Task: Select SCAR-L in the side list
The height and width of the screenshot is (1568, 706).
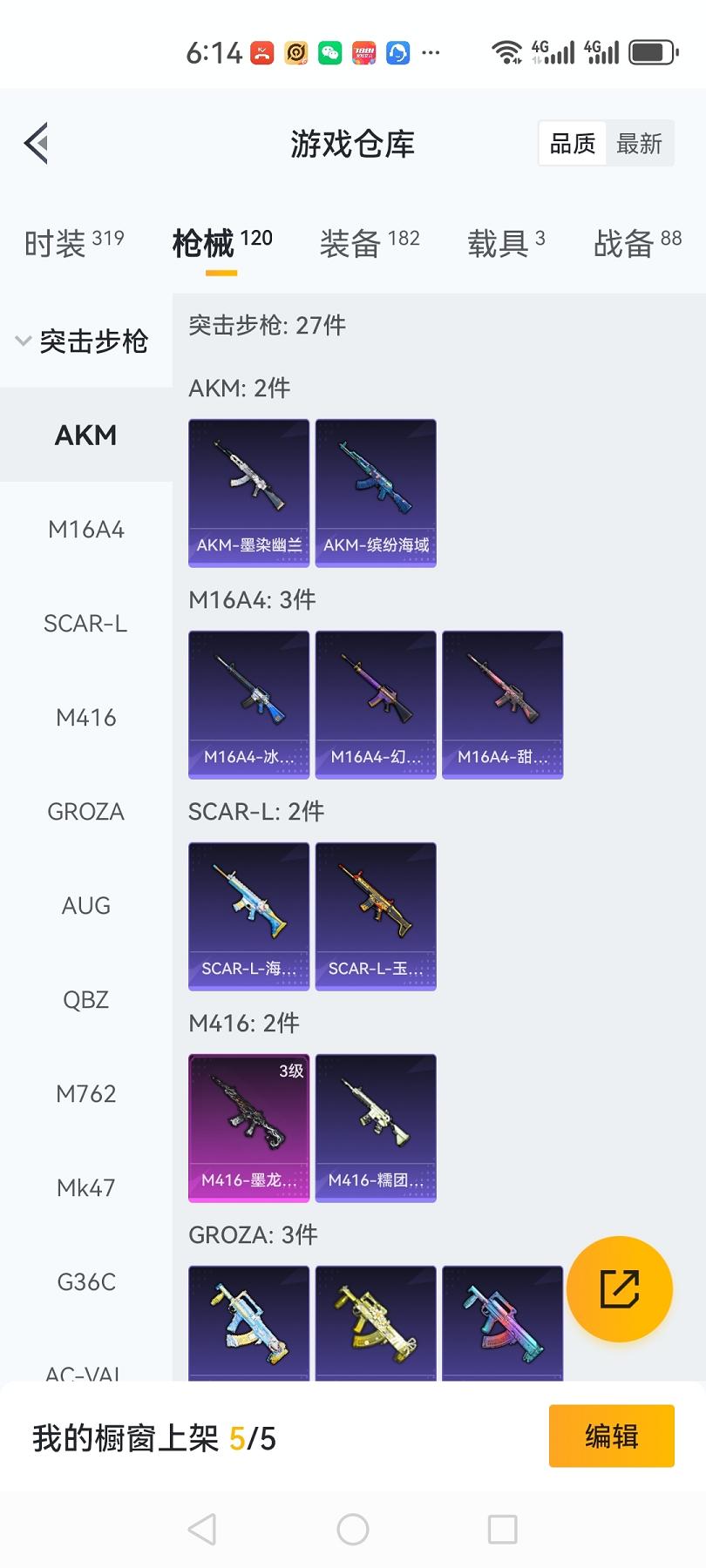Action: [x=85, y=624]
